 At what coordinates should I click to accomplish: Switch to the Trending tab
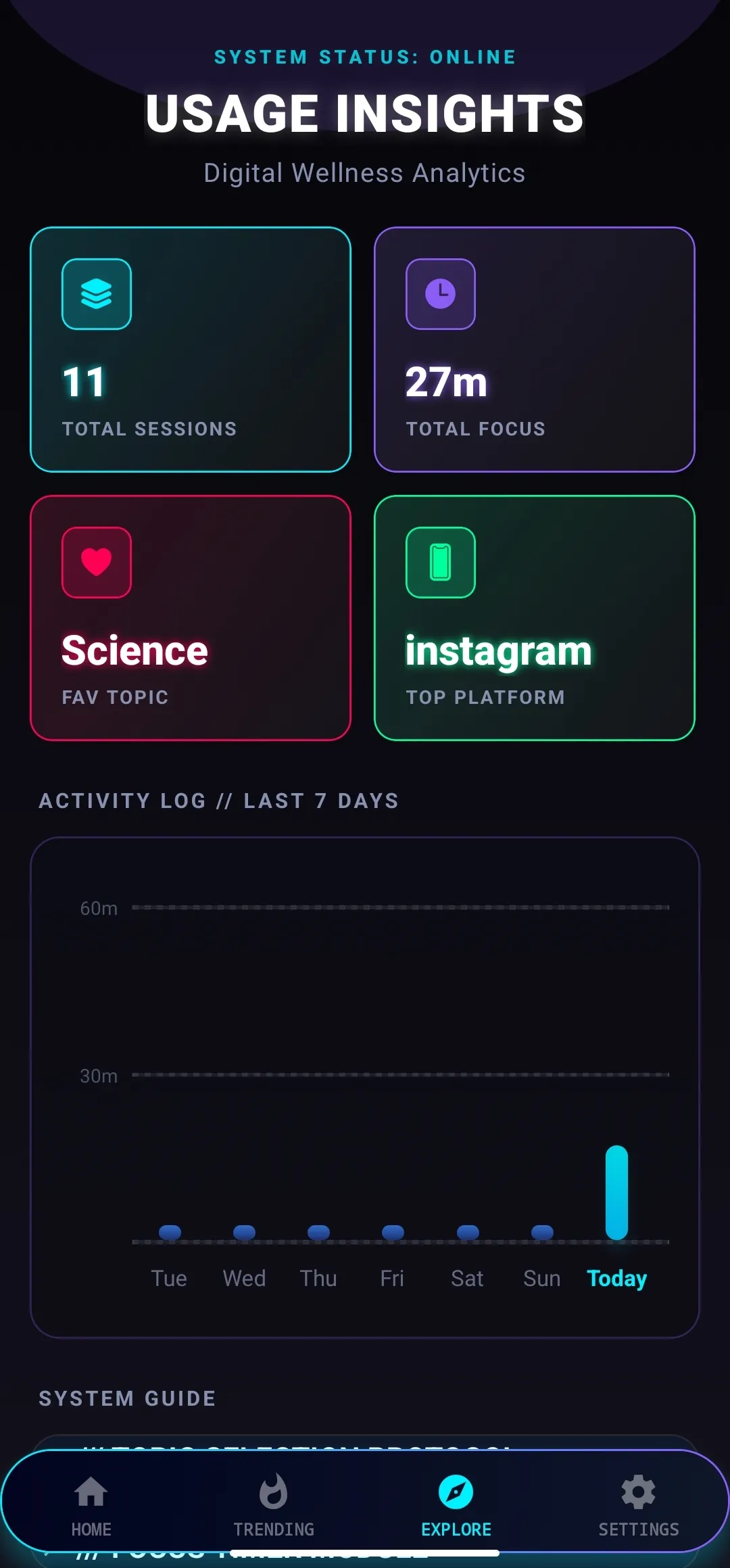coord(274,1504)
